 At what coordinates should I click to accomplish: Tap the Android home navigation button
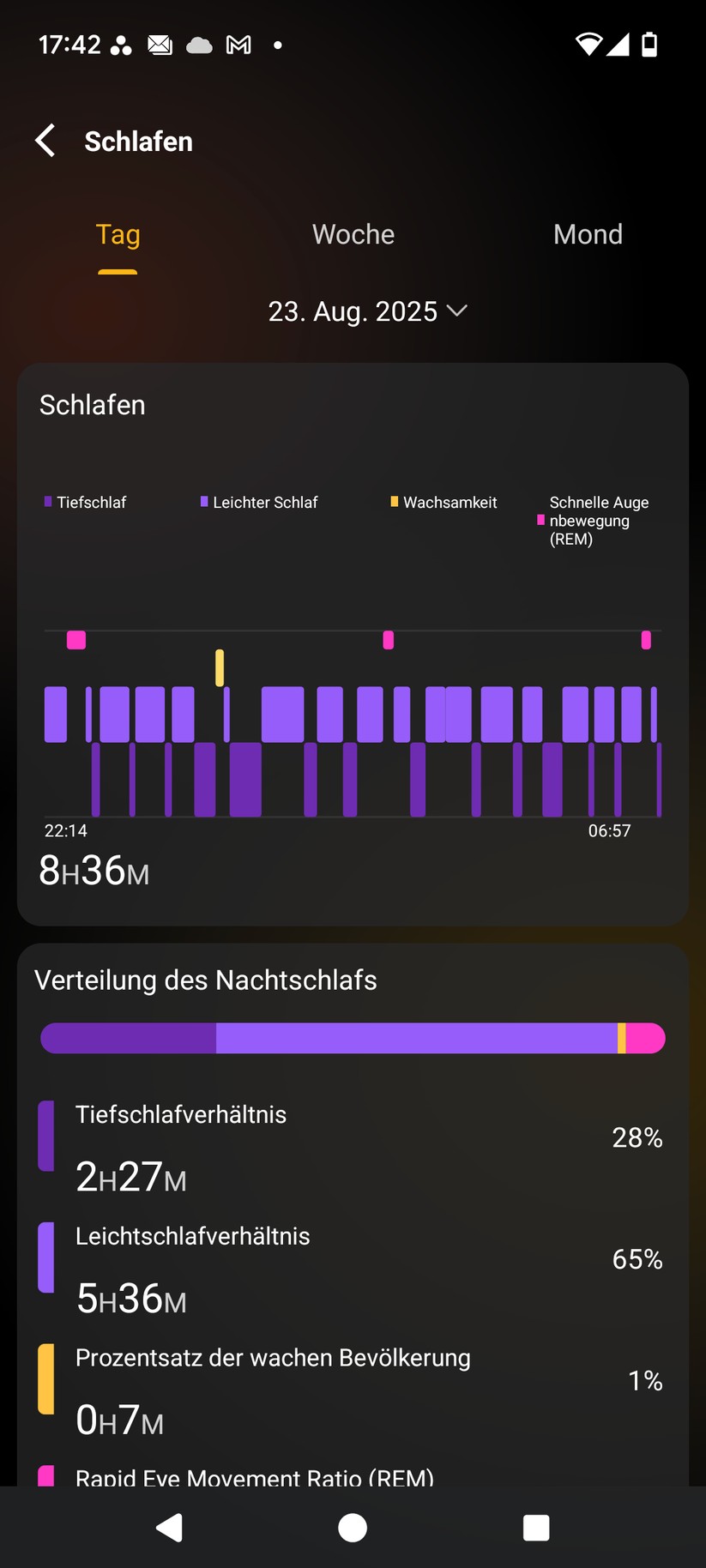(353, 1528)
